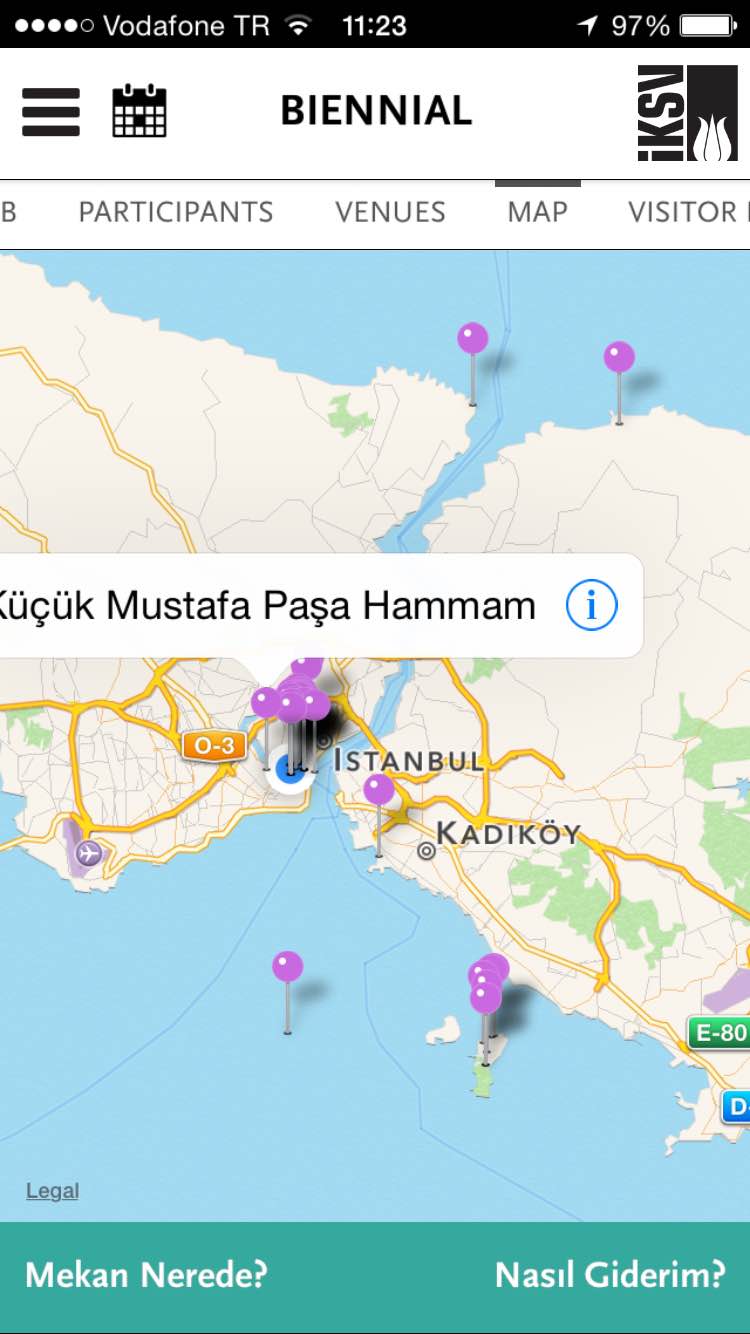Tap Mekan Nerede? button

tap(146, 1275)
